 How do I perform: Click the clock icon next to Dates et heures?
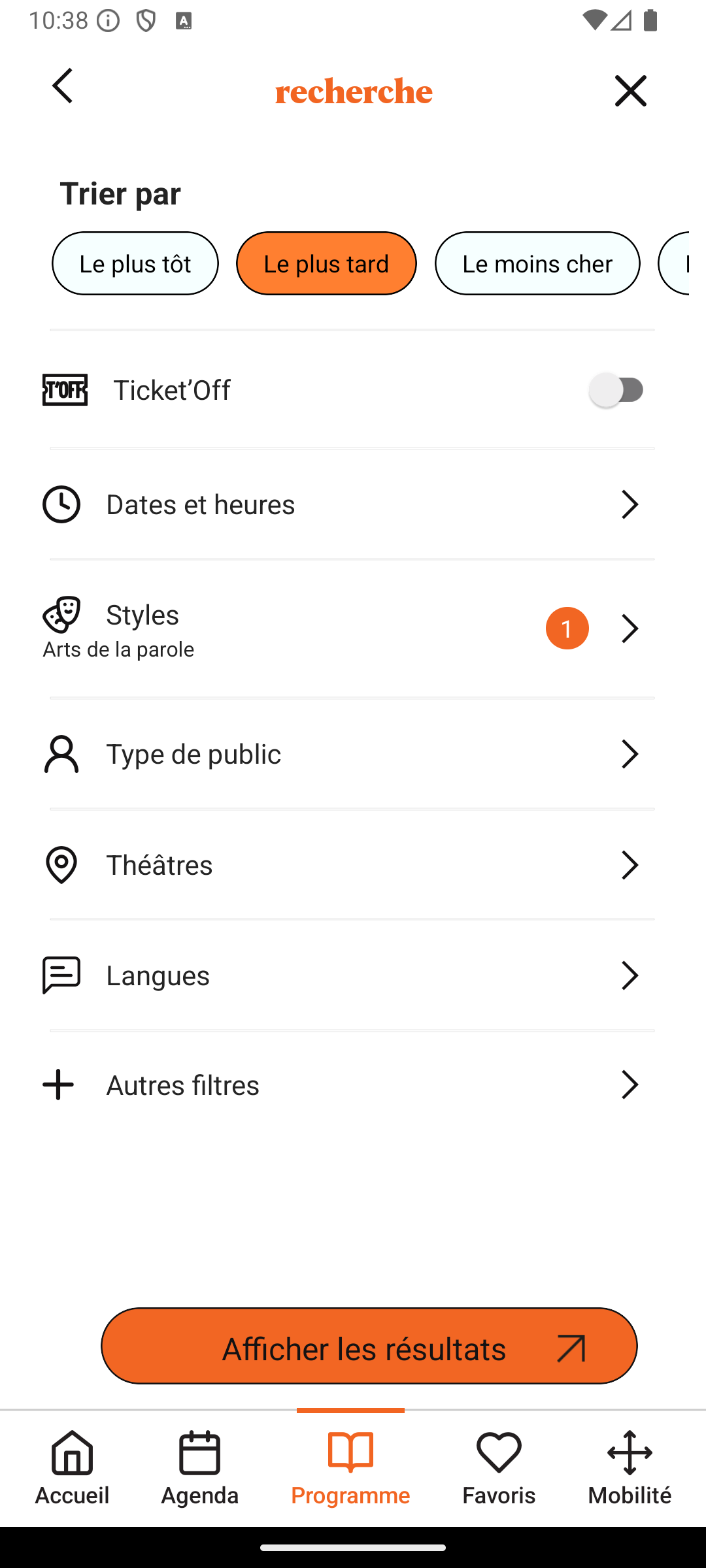click(x=61, y=504)
